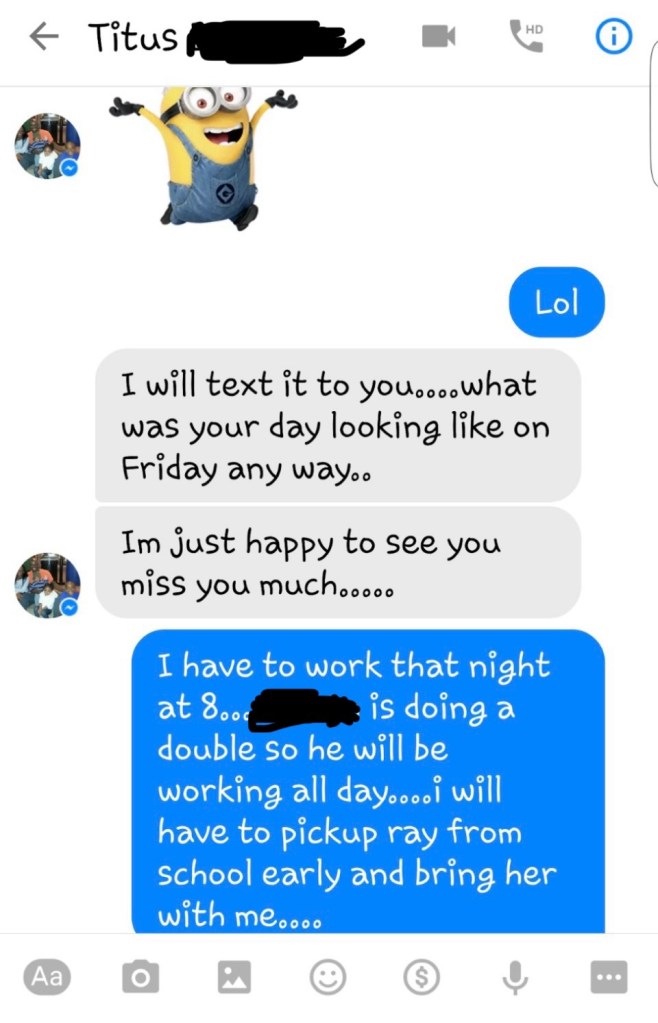Image resolution: width=658 pixels, height=1023 pixels.
Task: Open Titus's profile picture beside the sticker
Action: pos(47,146)
